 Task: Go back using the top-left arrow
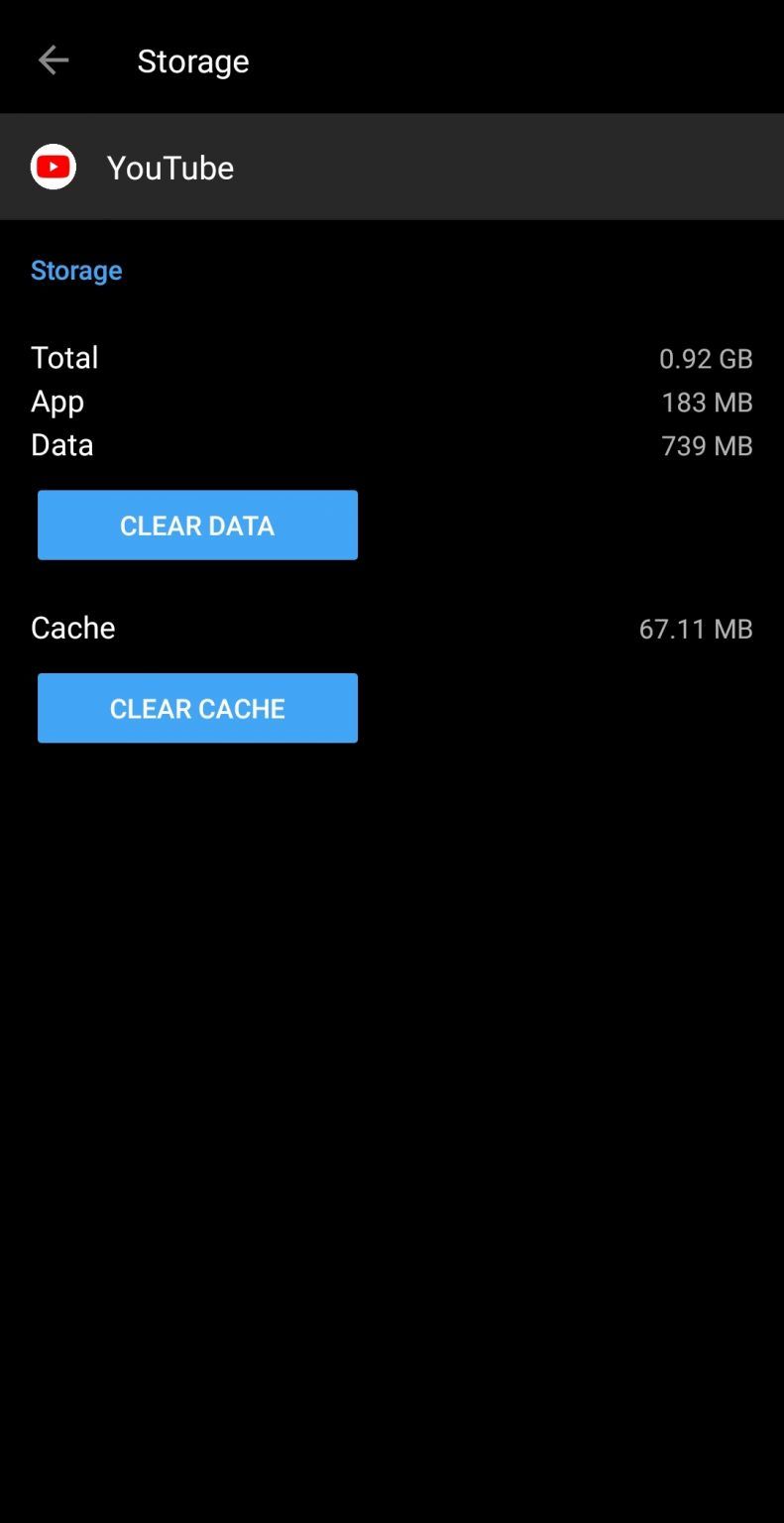(x=54, y=60)
